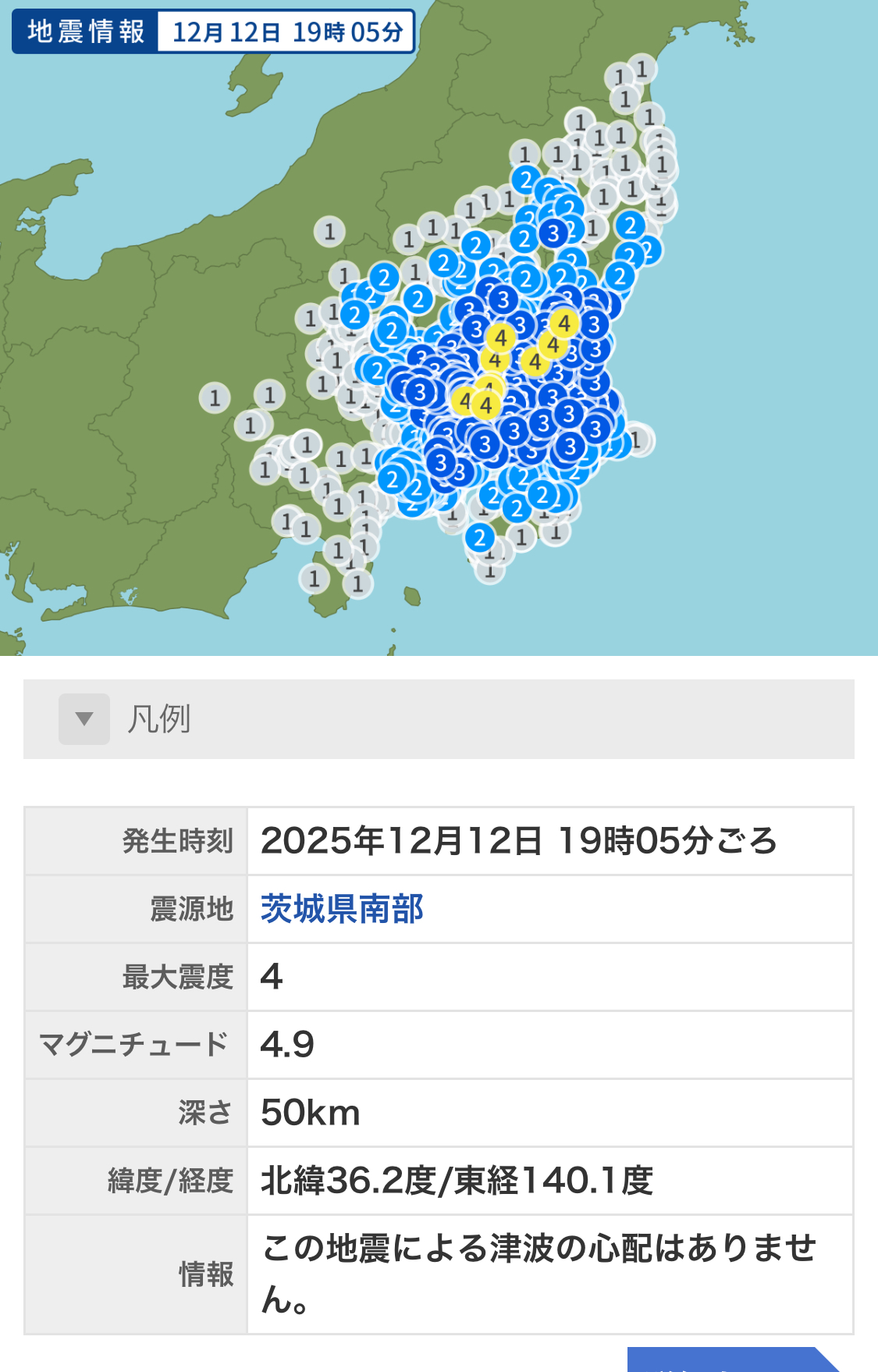Open the 茨城県南部 epicenter link

click(342, 909)
